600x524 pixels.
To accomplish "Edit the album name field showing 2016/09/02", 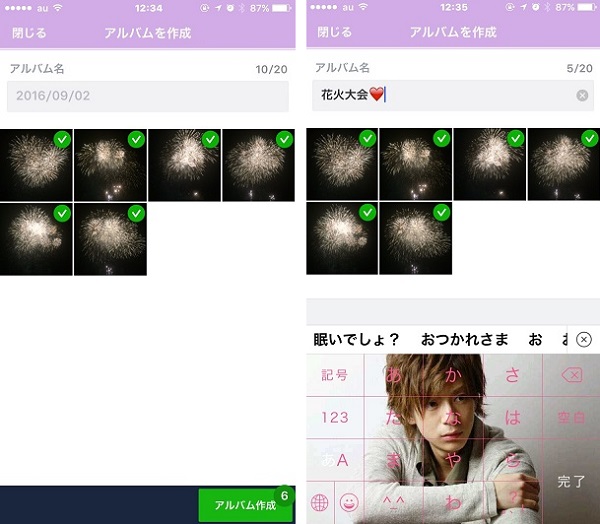I will [147, 97].
